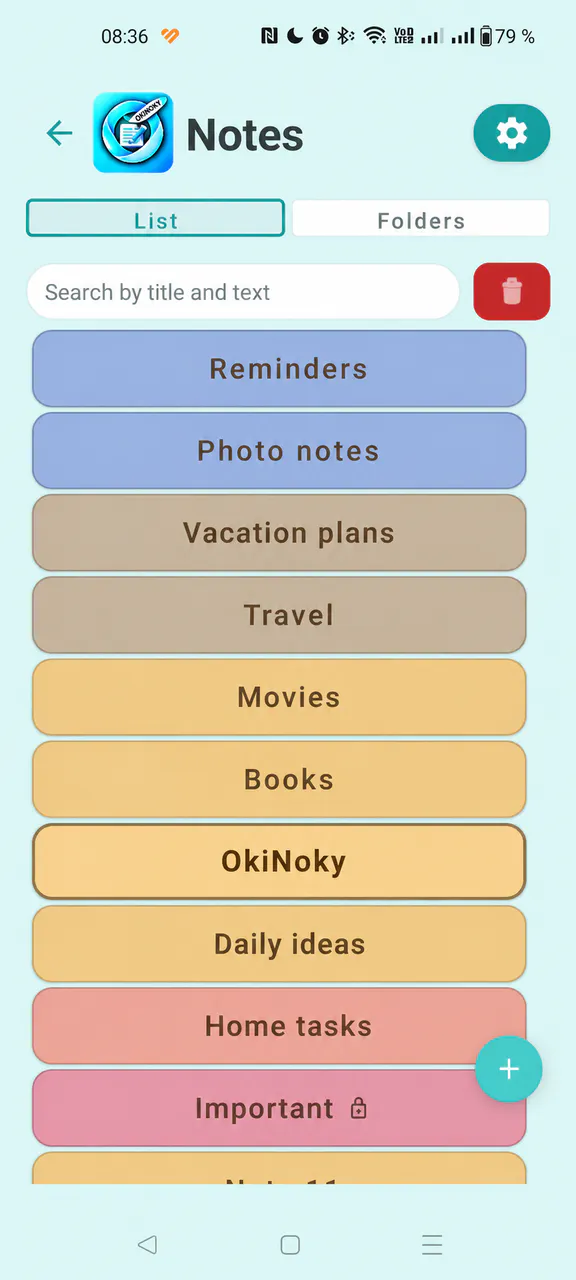Open settings with the gear button

point(512,133)
